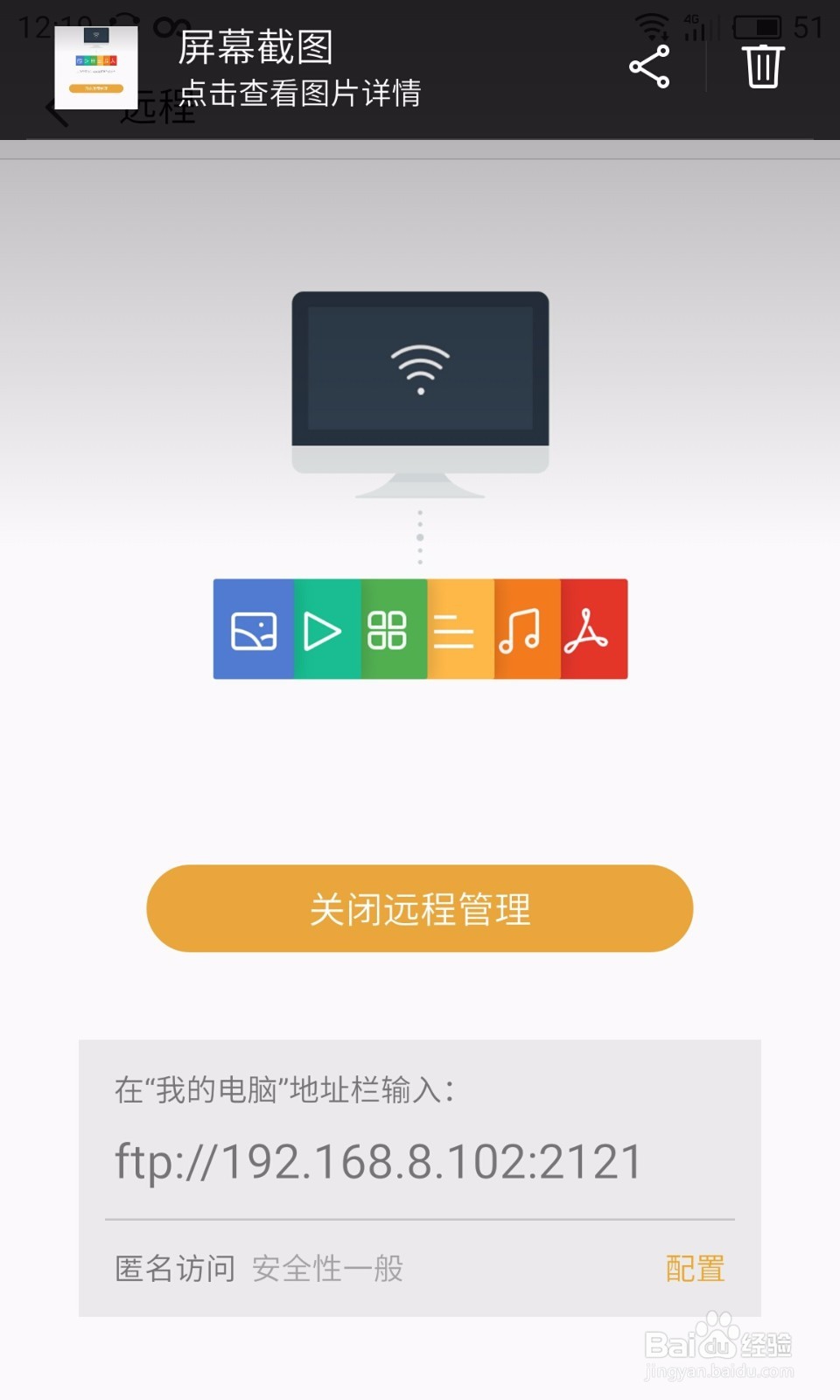Image resolution: width=840 pixels, height=1400 pixels.
Task: Open the 配置 configuration link
Action: (x=695, y=1267)
